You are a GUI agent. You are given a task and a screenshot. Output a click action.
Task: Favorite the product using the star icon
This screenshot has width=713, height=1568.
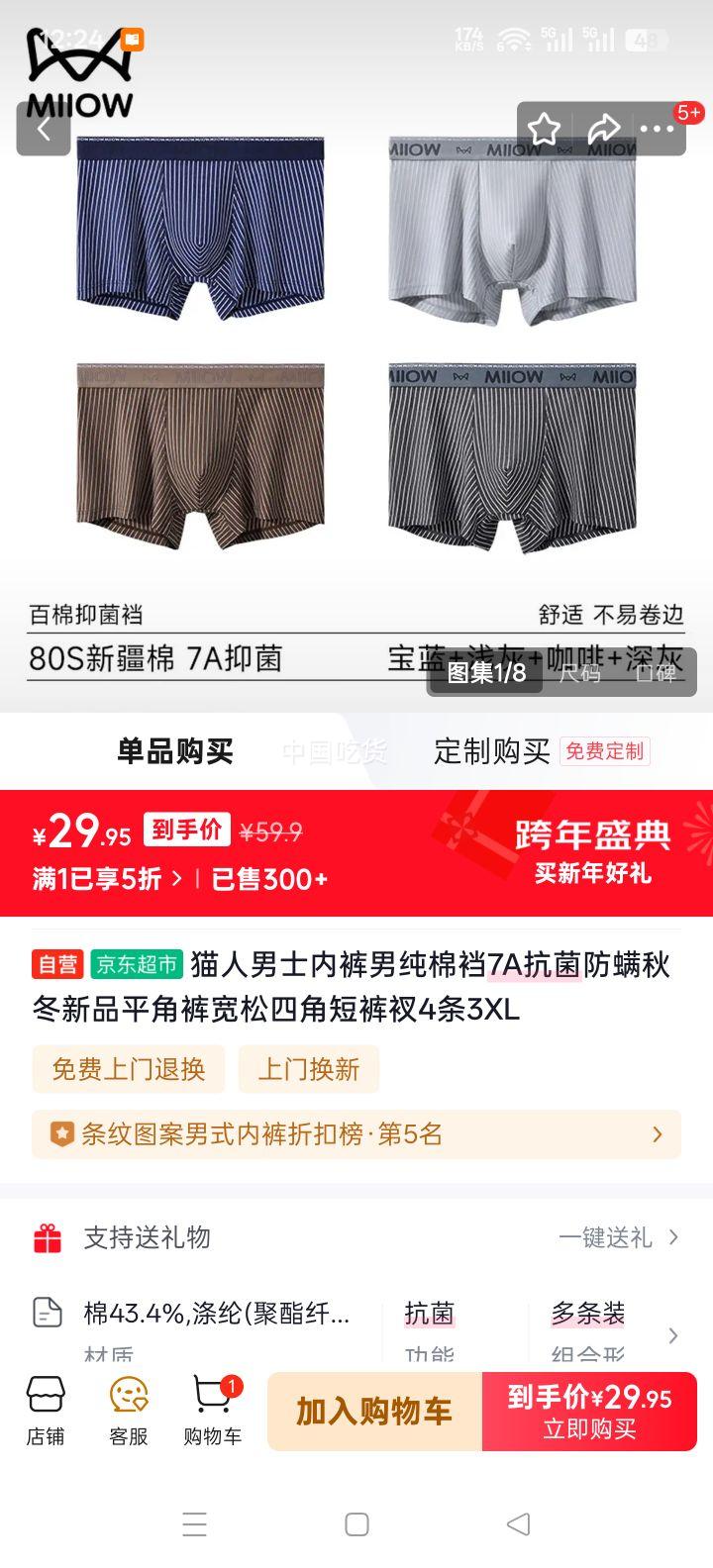[544, 129]
